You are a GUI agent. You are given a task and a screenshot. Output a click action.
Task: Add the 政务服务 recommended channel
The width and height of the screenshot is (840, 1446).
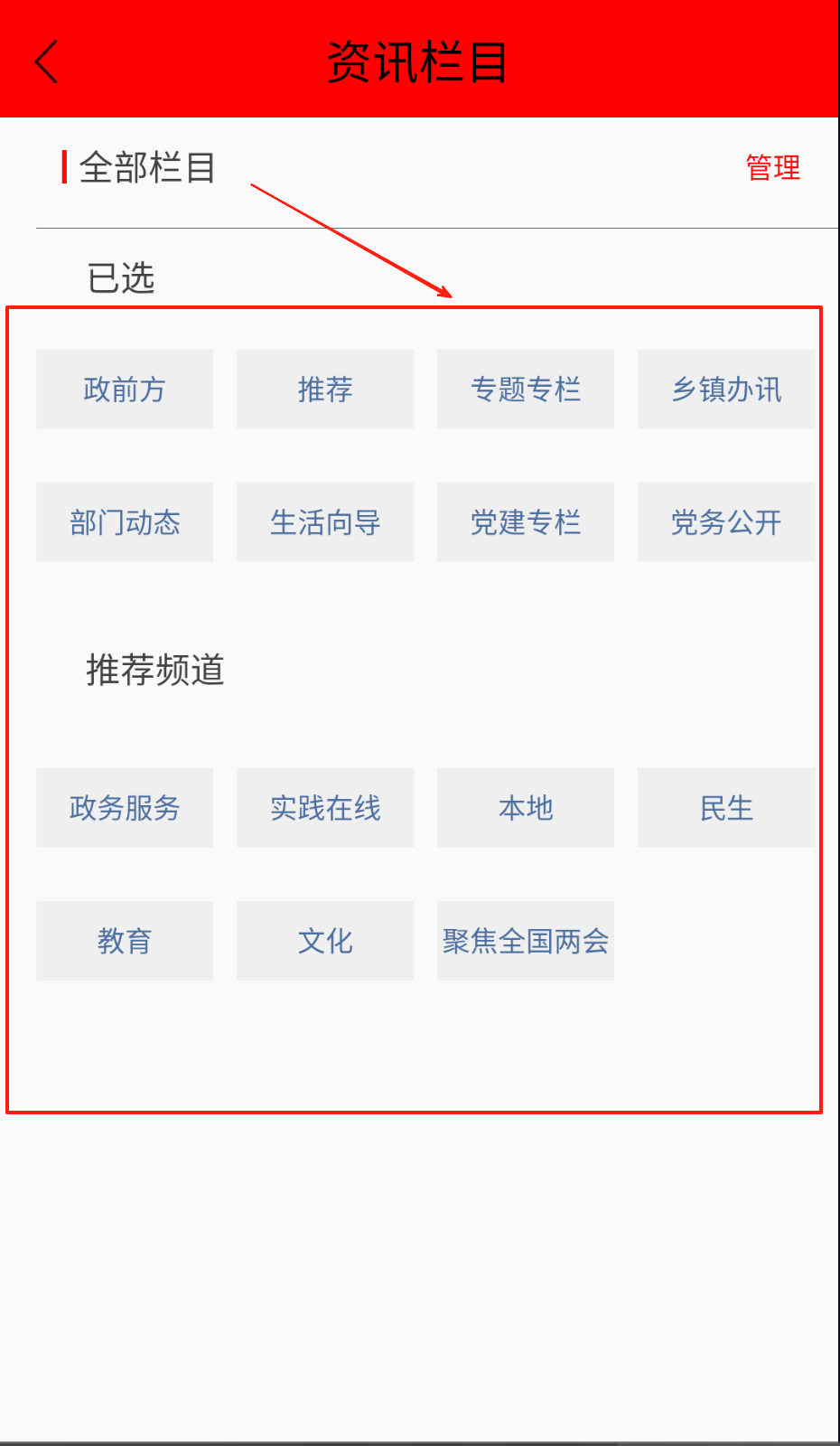tap(125, 808)
